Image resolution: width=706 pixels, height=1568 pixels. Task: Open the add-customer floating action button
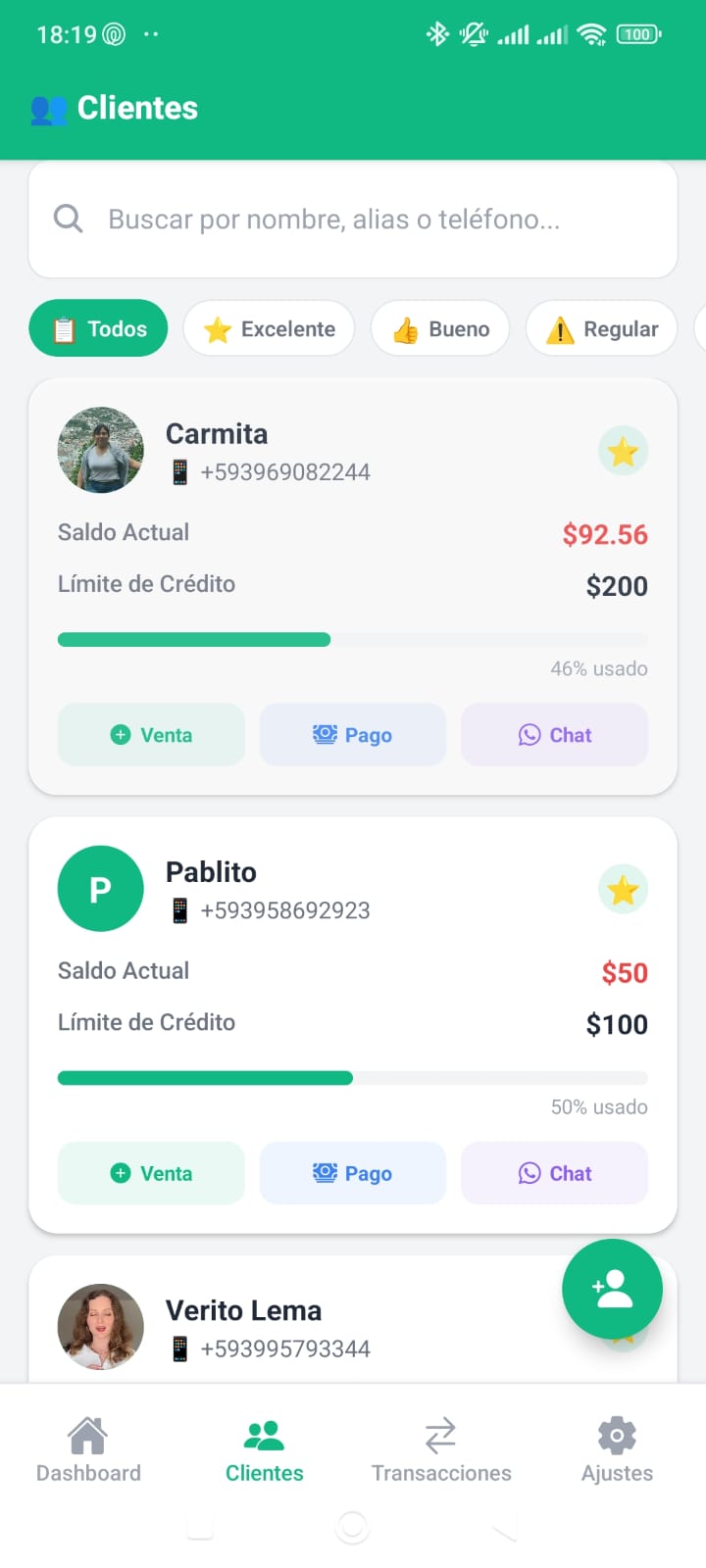[x=612, y=1289]
